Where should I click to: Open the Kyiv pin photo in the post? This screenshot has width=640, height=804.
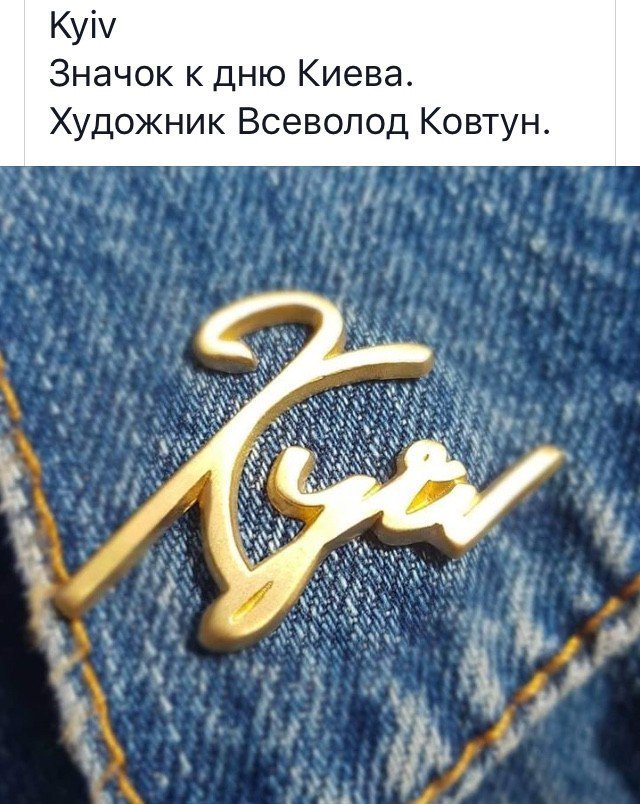point(320,485)
